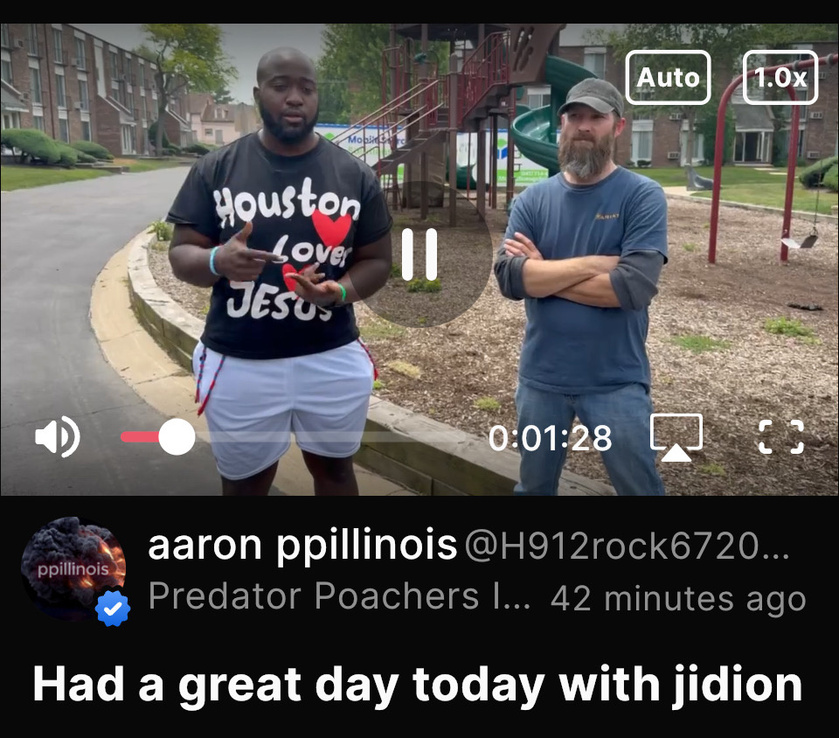Open the Auto quality setting

668,77
